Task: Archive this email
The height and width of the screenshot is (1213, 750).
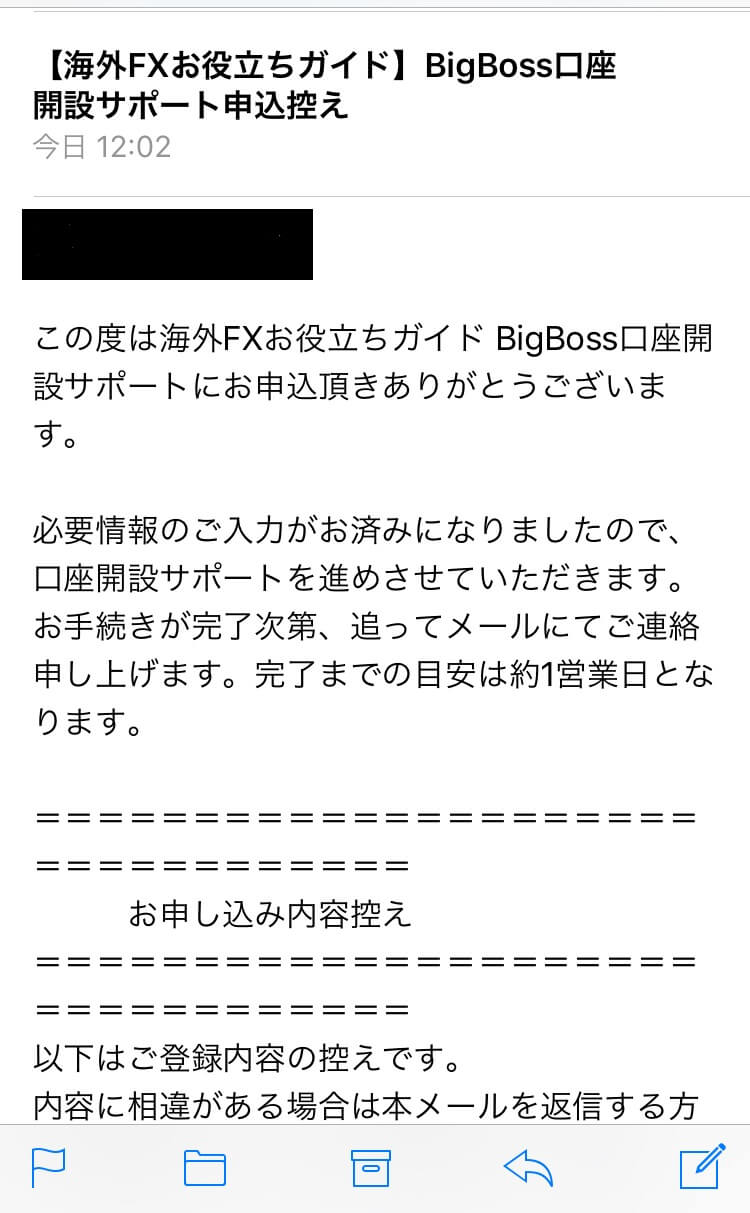Action: tap(370, 1167)
